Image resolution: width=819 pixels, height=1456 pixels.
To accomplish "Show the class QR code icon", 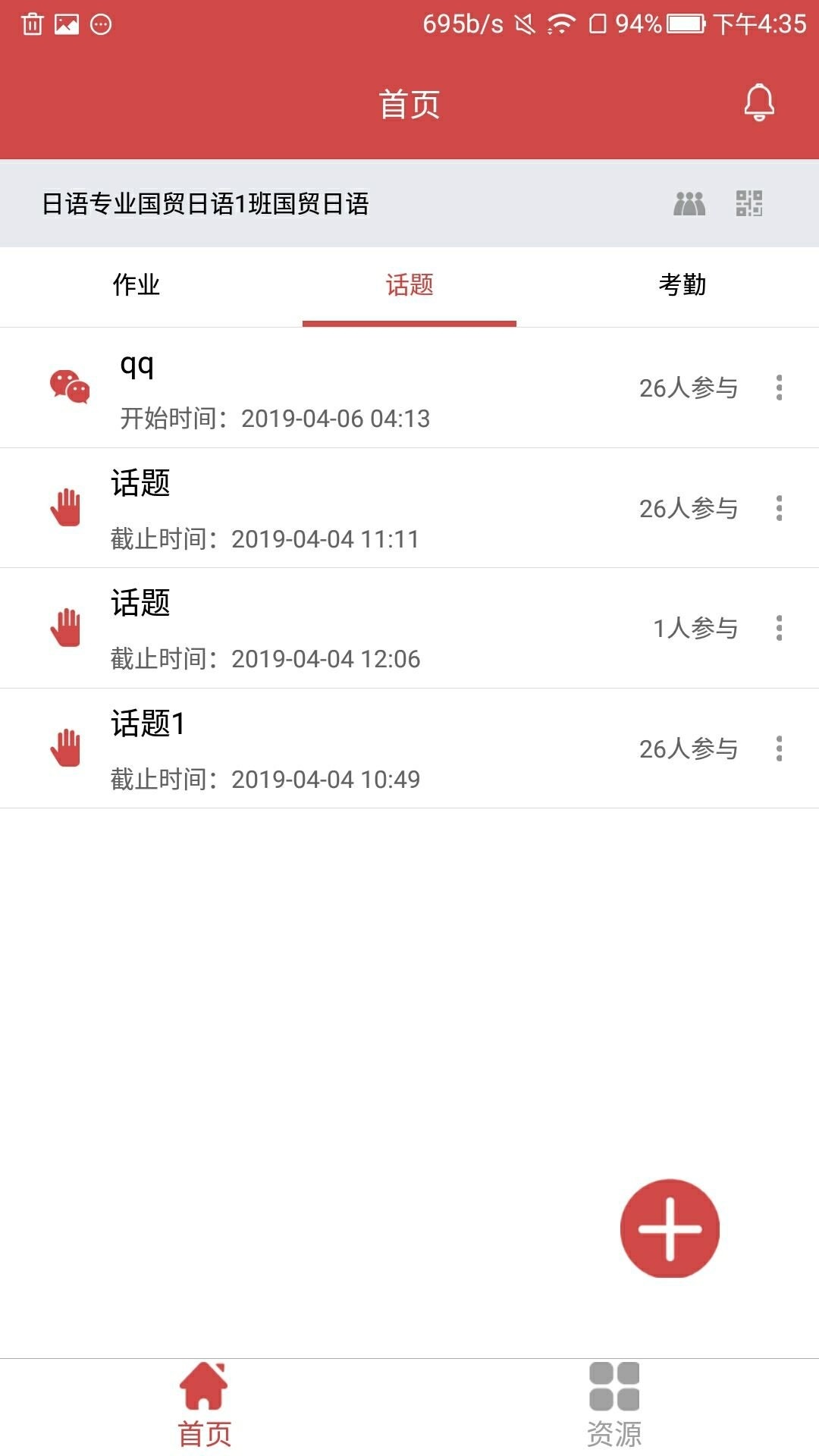I will (749, 202).
